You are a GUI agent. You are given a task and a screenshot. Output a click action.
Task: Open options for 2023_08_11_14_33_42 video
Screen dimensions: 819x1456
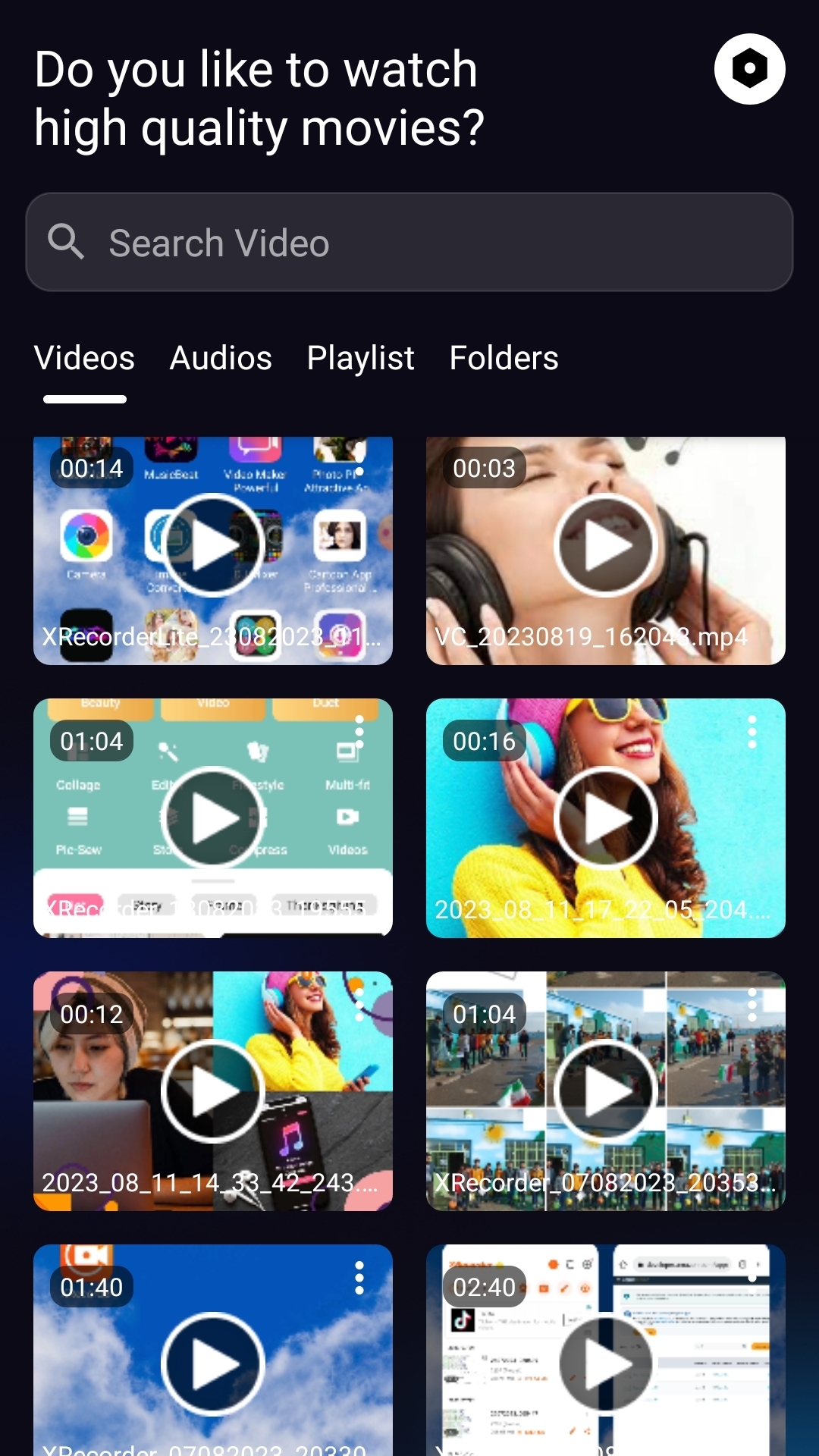pos(359,1005)
